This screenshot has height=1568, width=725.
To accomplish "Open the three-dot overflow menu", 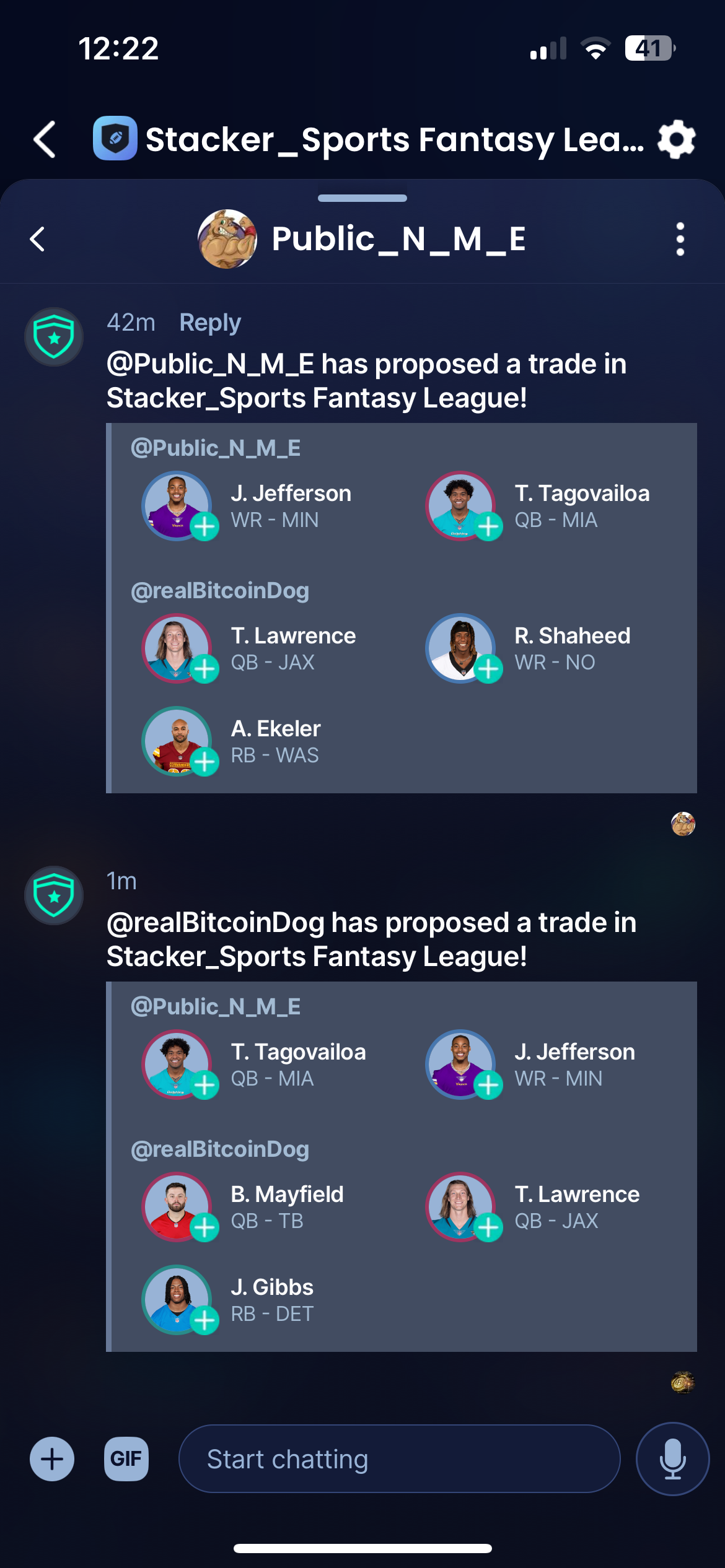I will (680, 239).
